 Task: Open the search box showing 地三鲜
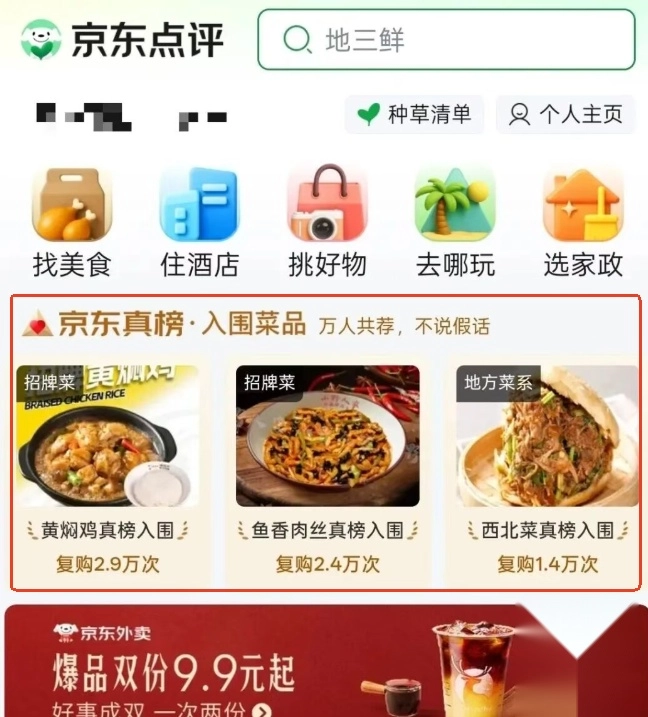click(446, 40)
